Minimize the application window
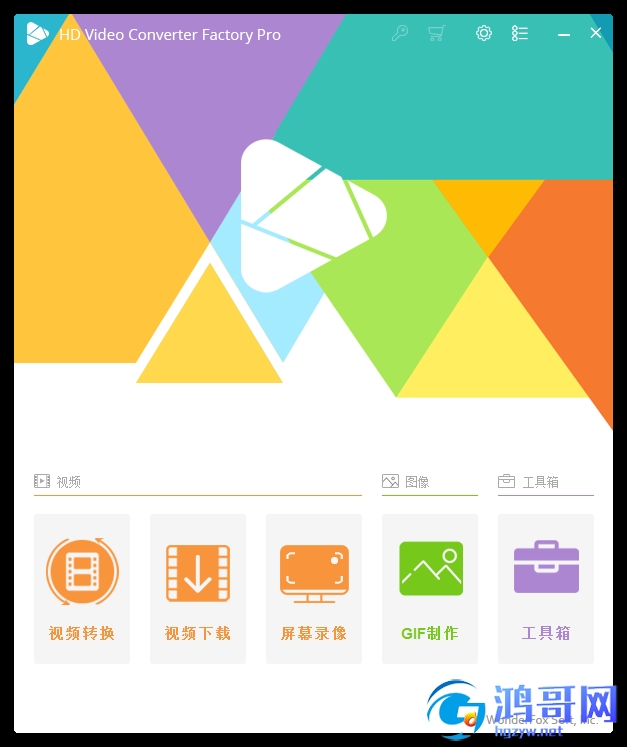Screen dimensions: 627x747 pos(564,33)
